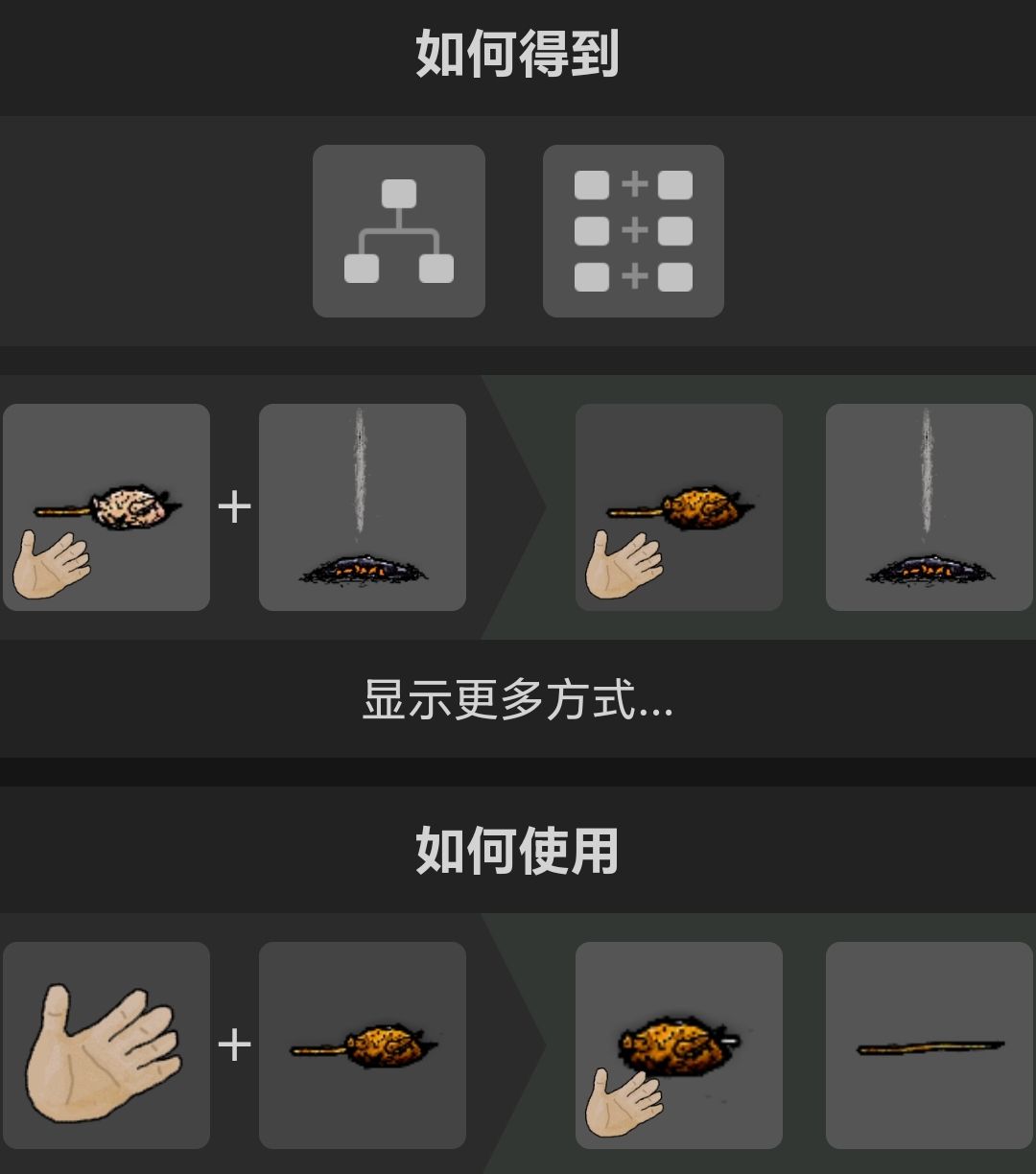Tap 显示更多方式 to show more methods

(518, 699)
